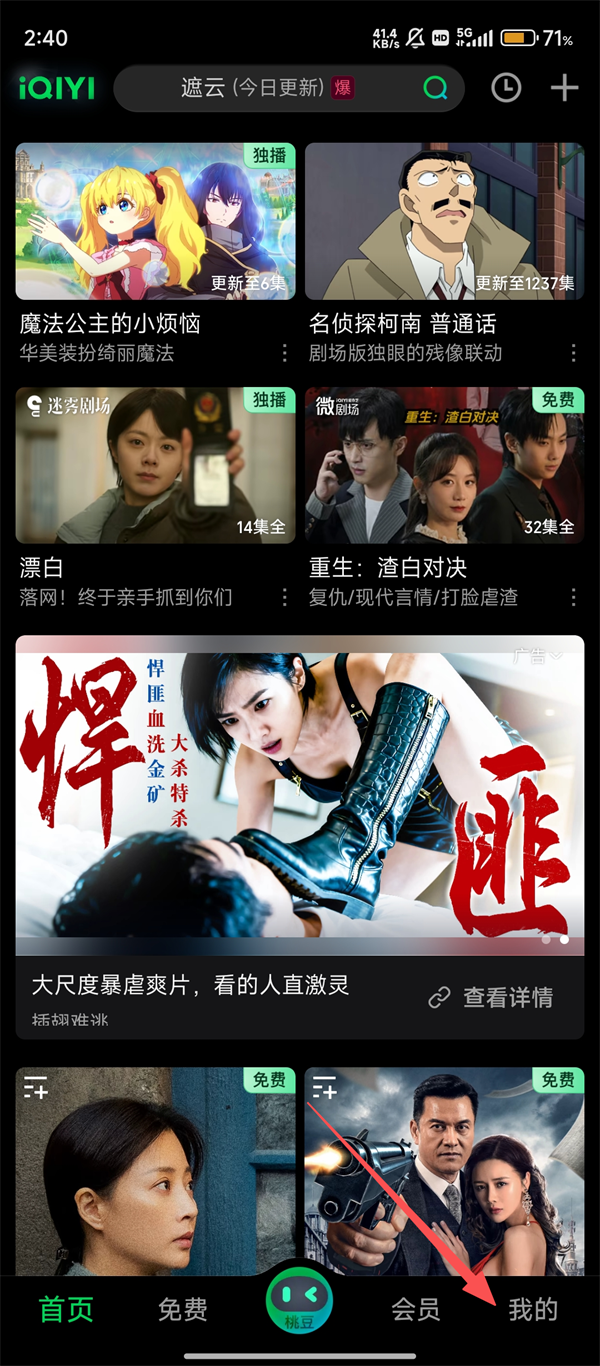Open watch history clock icon

pyautogui.click(x=507, y=88)
